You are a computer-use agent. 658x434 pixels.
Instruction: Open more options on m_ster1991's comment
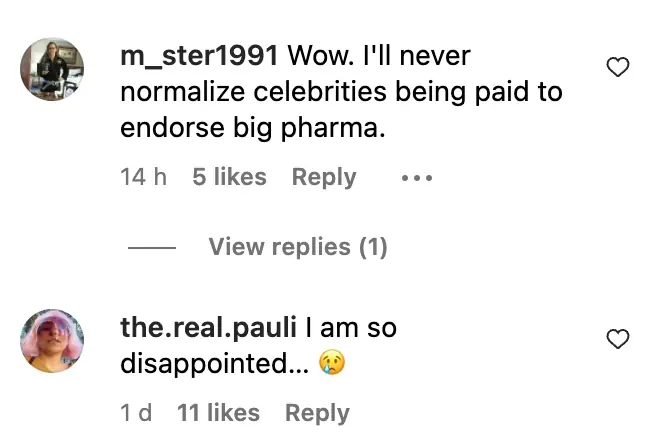[416, 178]
